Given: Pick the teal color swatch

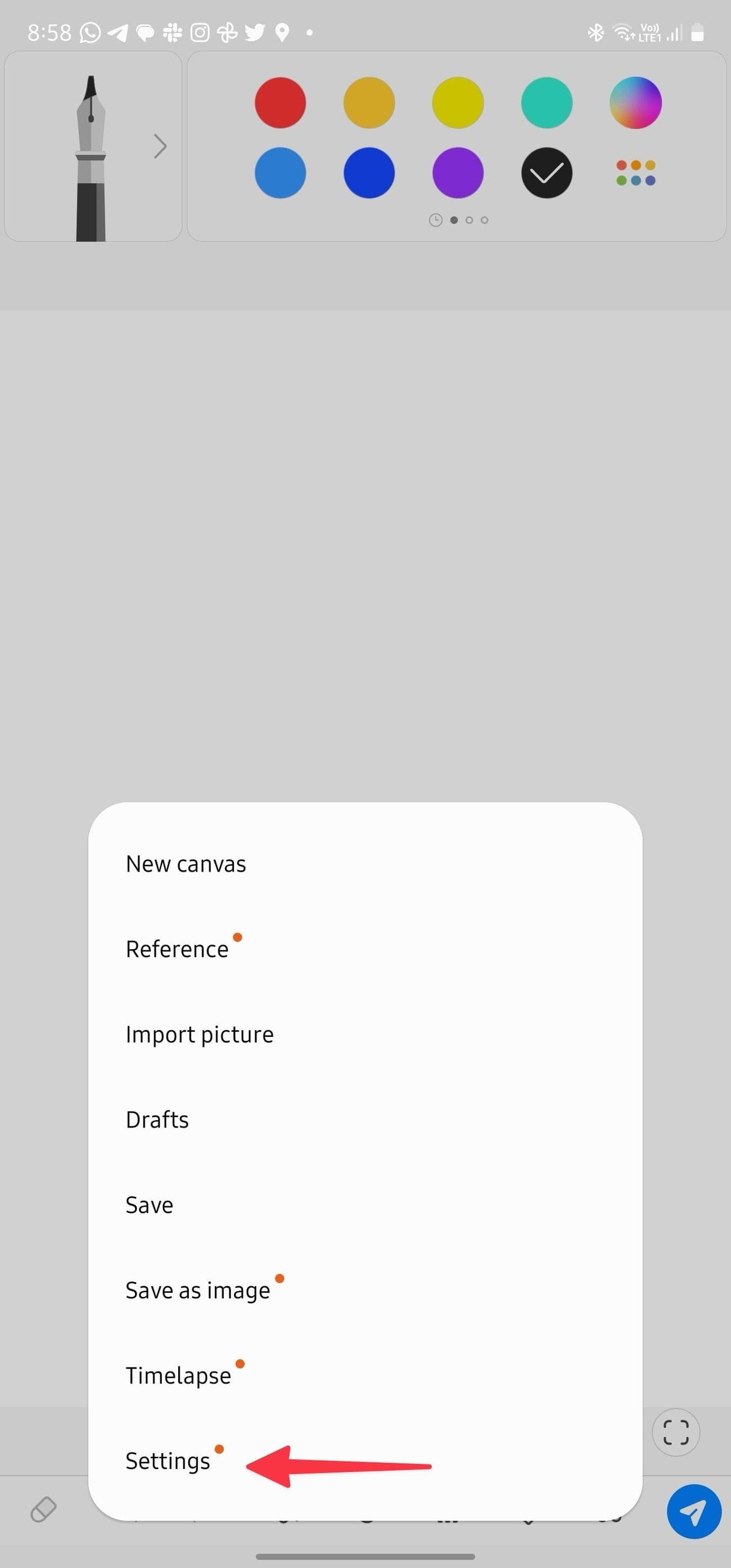Looking at the screenshot, I should pos(546,102).
